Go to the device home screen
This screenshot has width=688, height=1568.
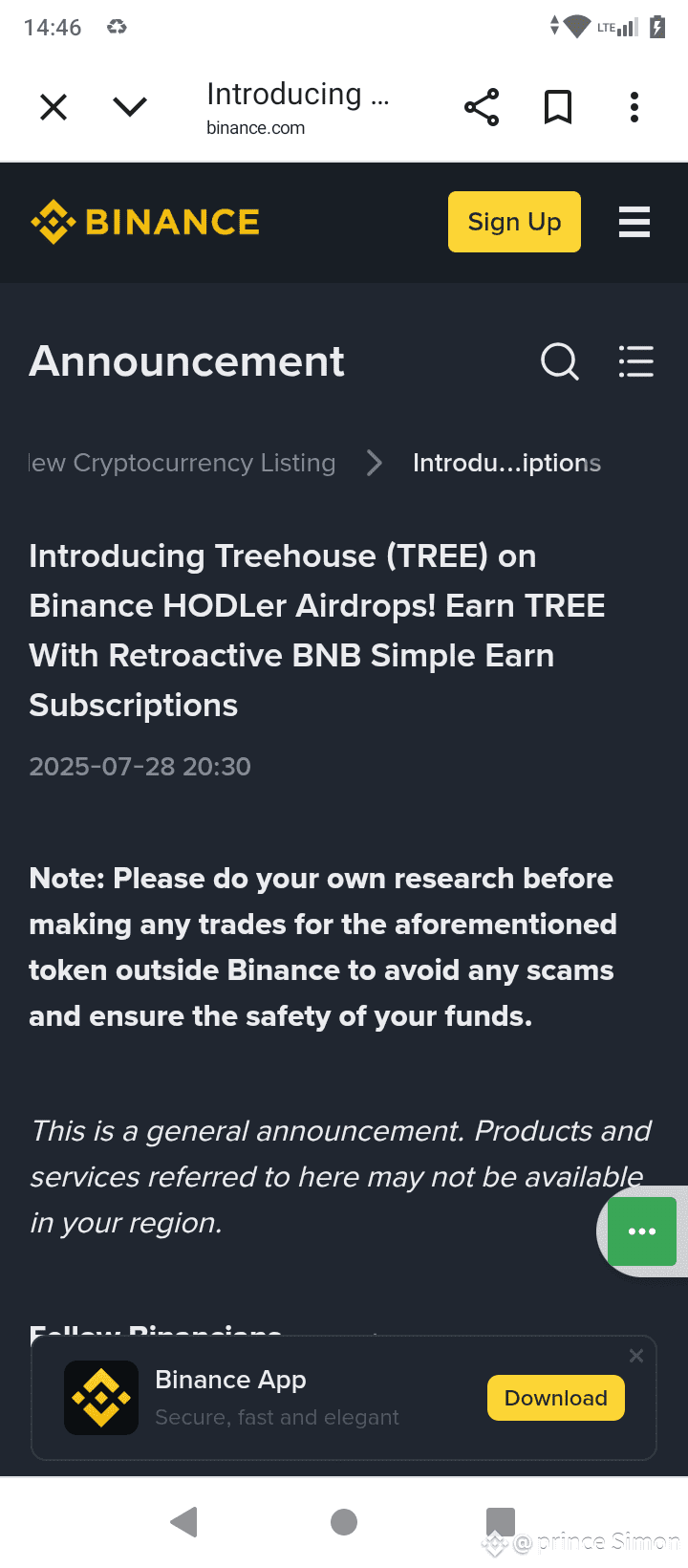coord(344,1522)
